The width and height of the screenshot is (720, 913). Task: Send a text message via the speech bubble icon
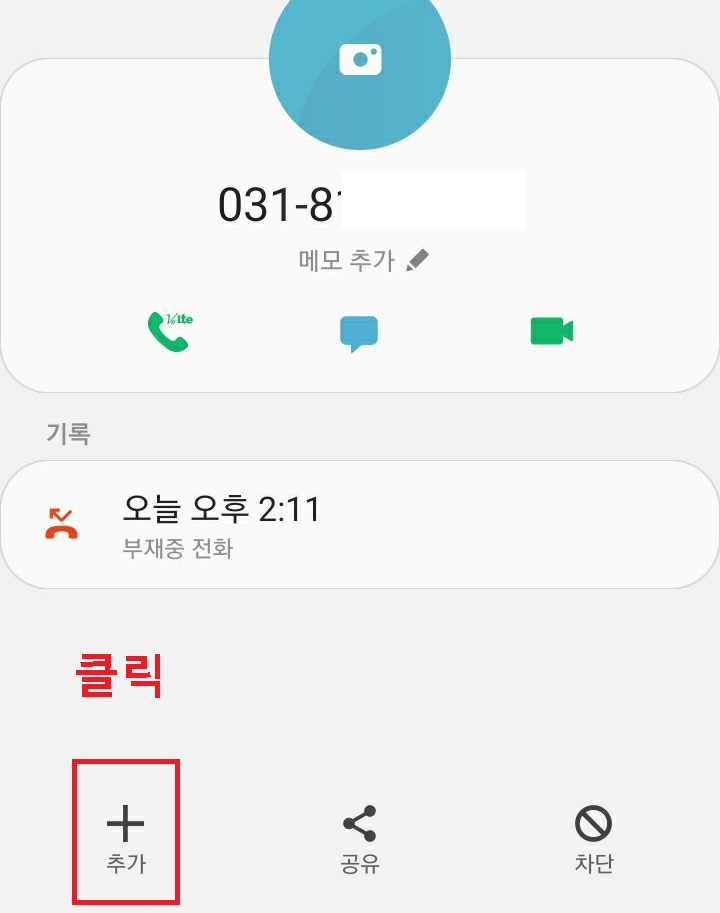[x=357, y=330]
